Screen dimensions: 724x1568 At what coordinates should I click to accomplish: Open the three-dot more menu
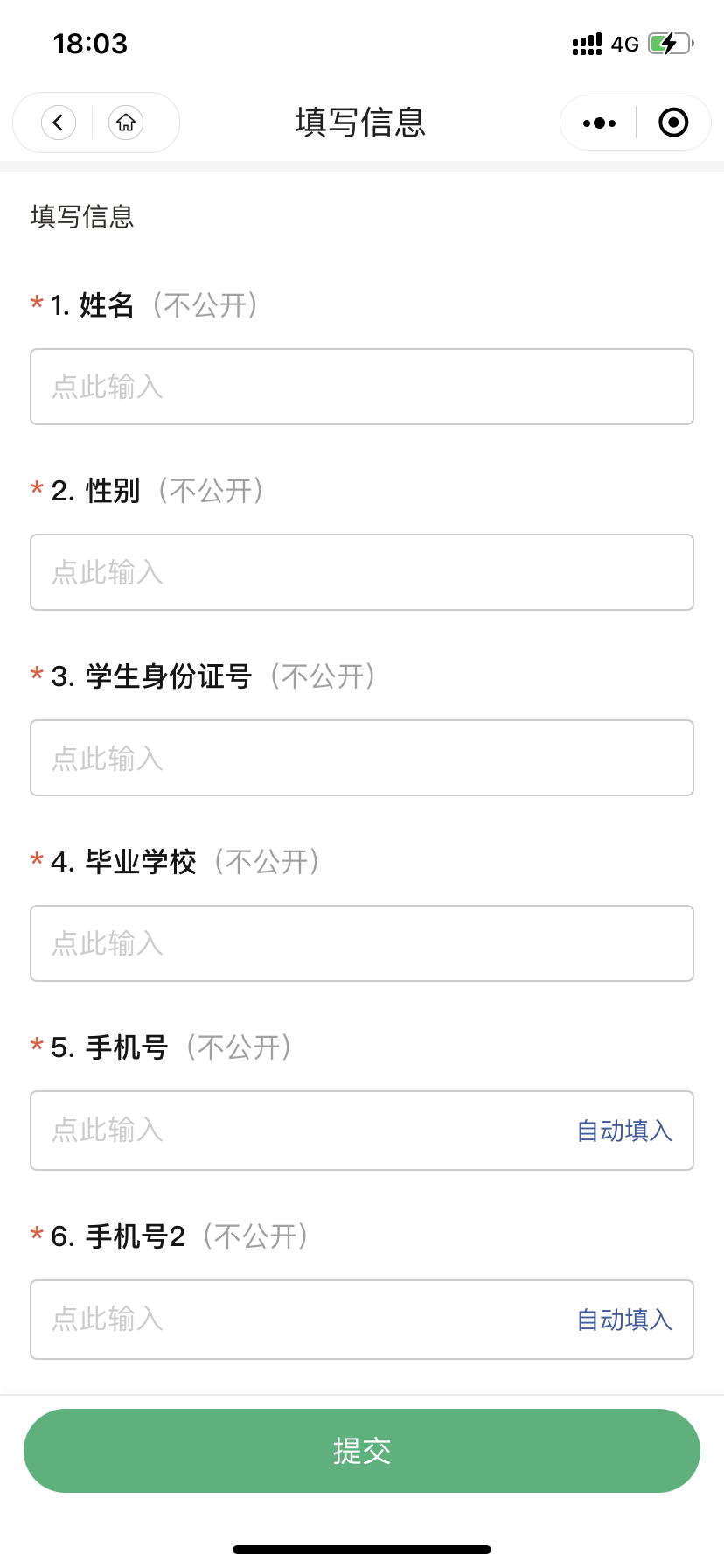[599, 123]
